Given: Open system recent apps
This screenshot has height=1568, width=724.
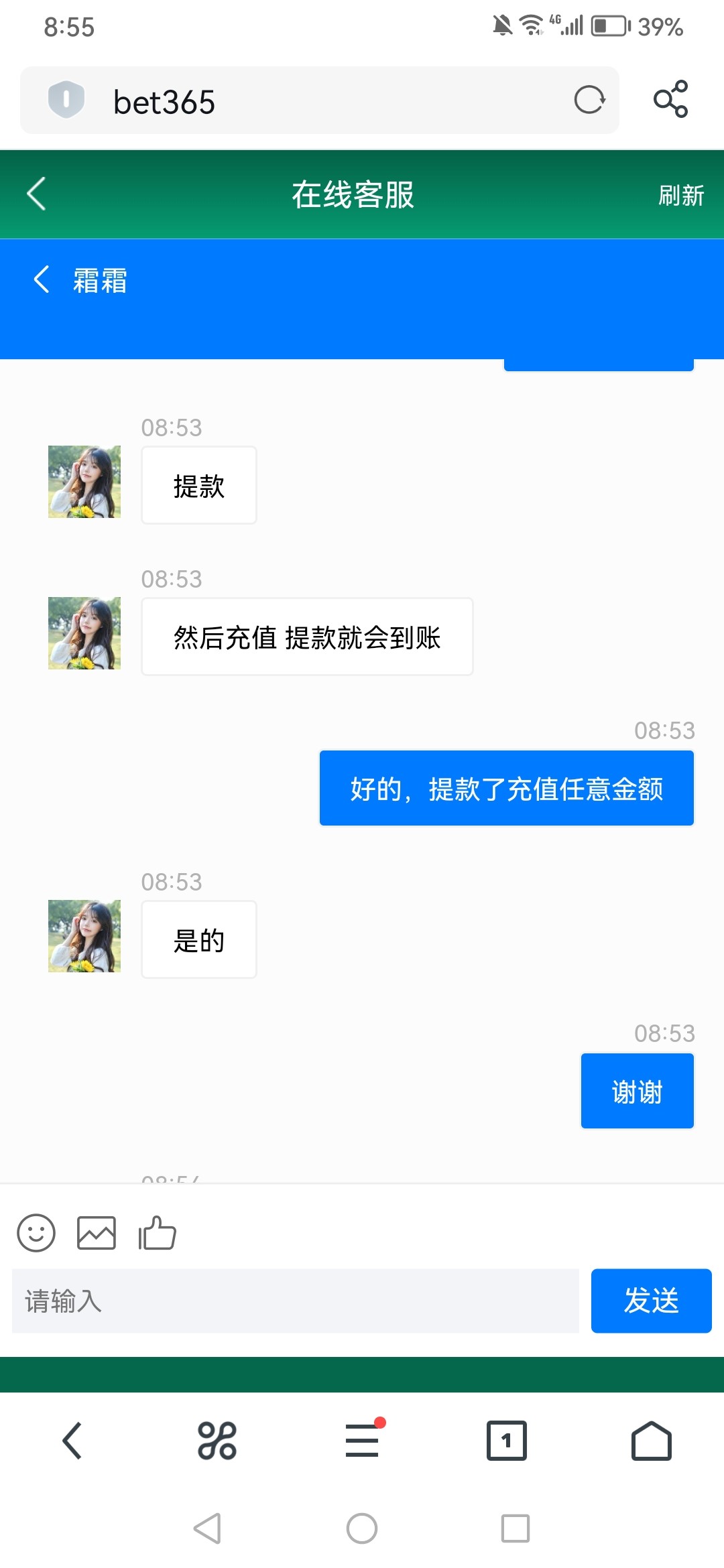Looking at the screenshot, I should coord(516,1528).
